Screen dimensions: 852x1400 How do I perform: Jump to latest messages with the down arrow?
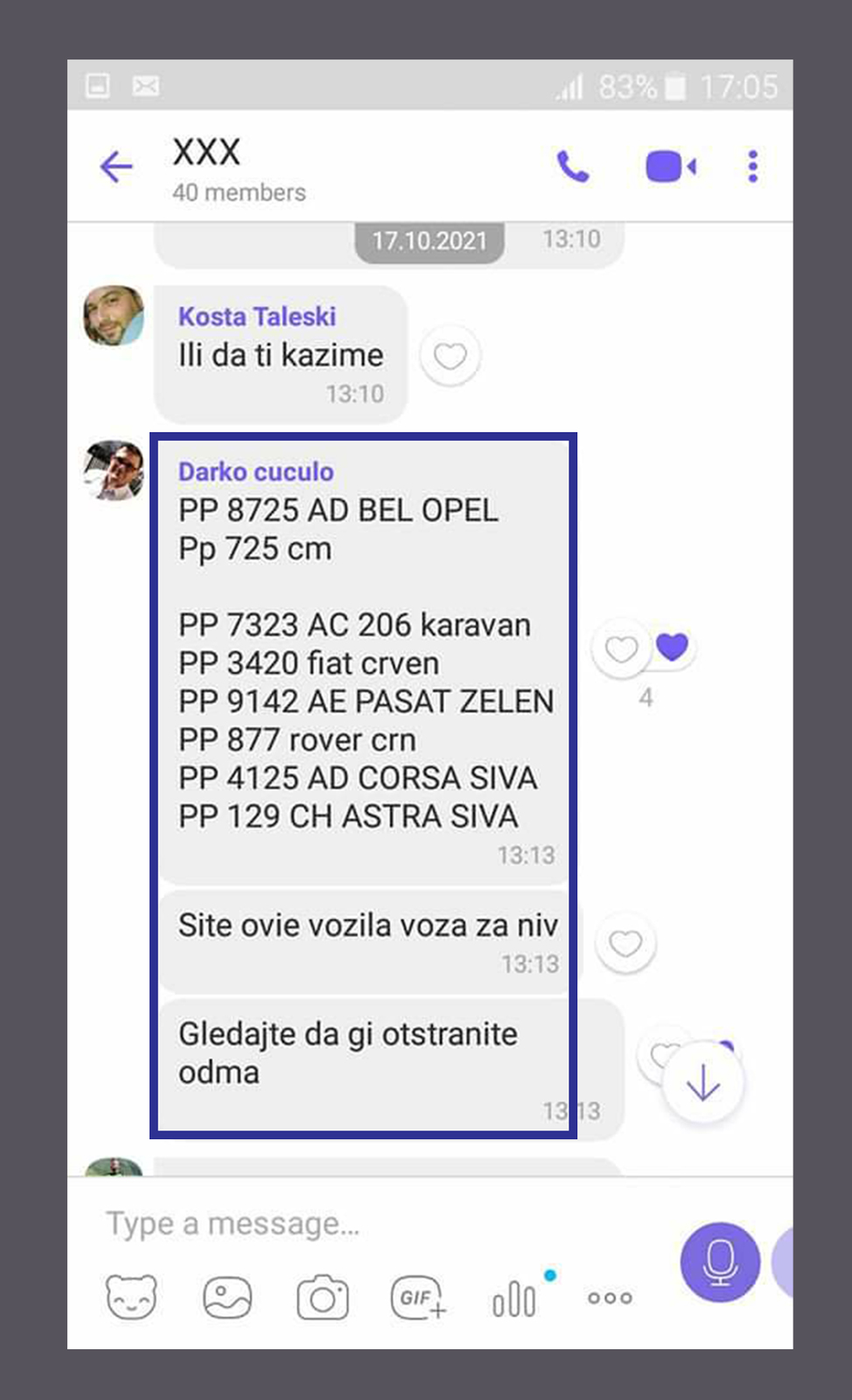click(x=702, y=1083)
